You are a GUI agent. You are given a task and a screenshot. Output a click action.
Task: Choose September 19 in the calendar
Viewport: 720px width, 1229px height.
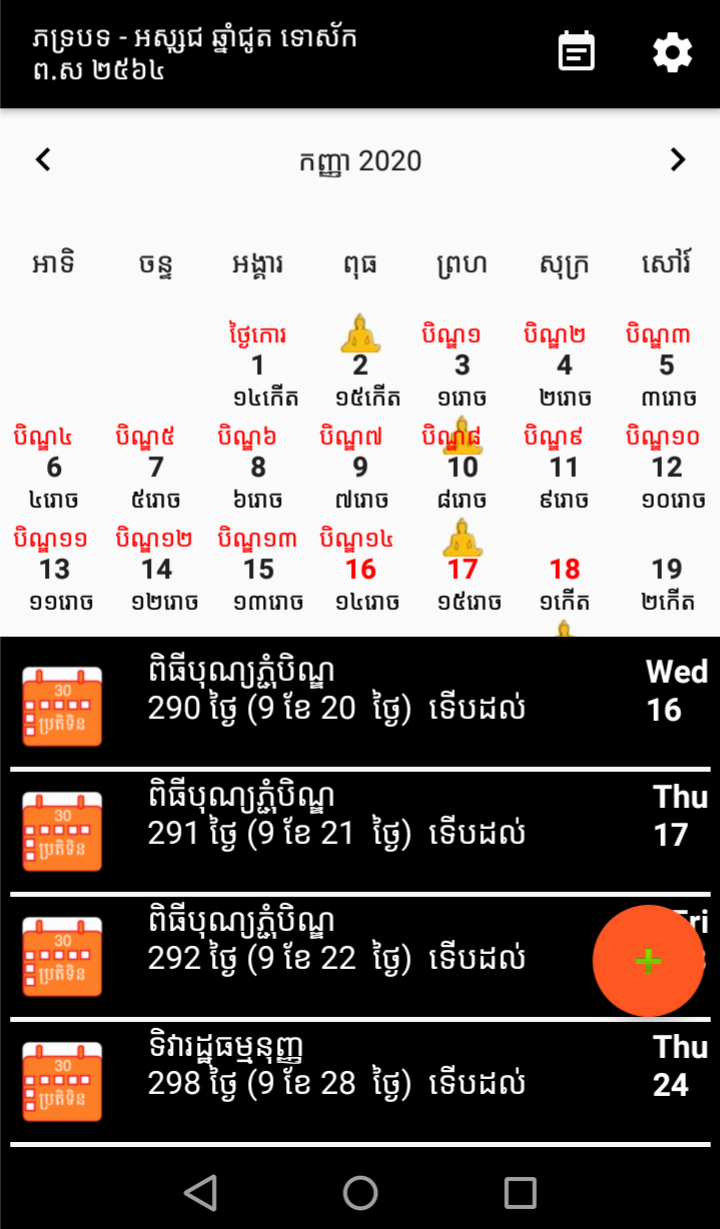click(666, 570)
